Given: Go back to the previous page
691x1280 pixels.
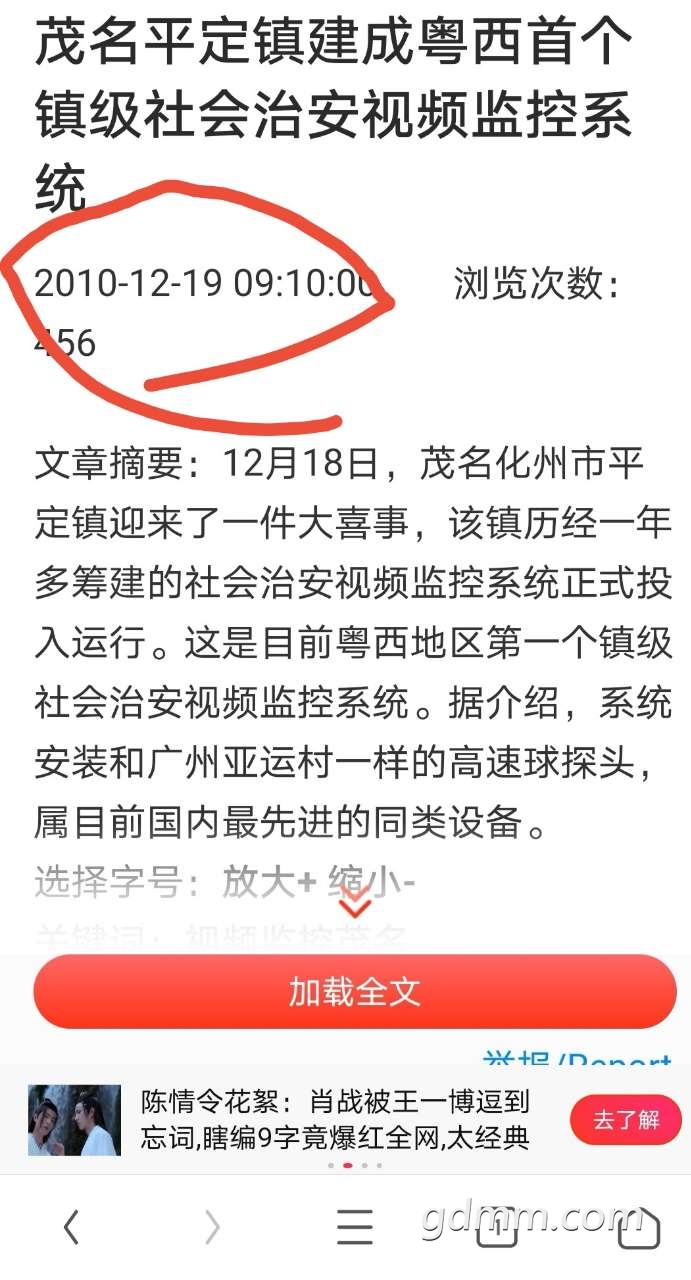Looking at the screenshot, I should 71,1227.
